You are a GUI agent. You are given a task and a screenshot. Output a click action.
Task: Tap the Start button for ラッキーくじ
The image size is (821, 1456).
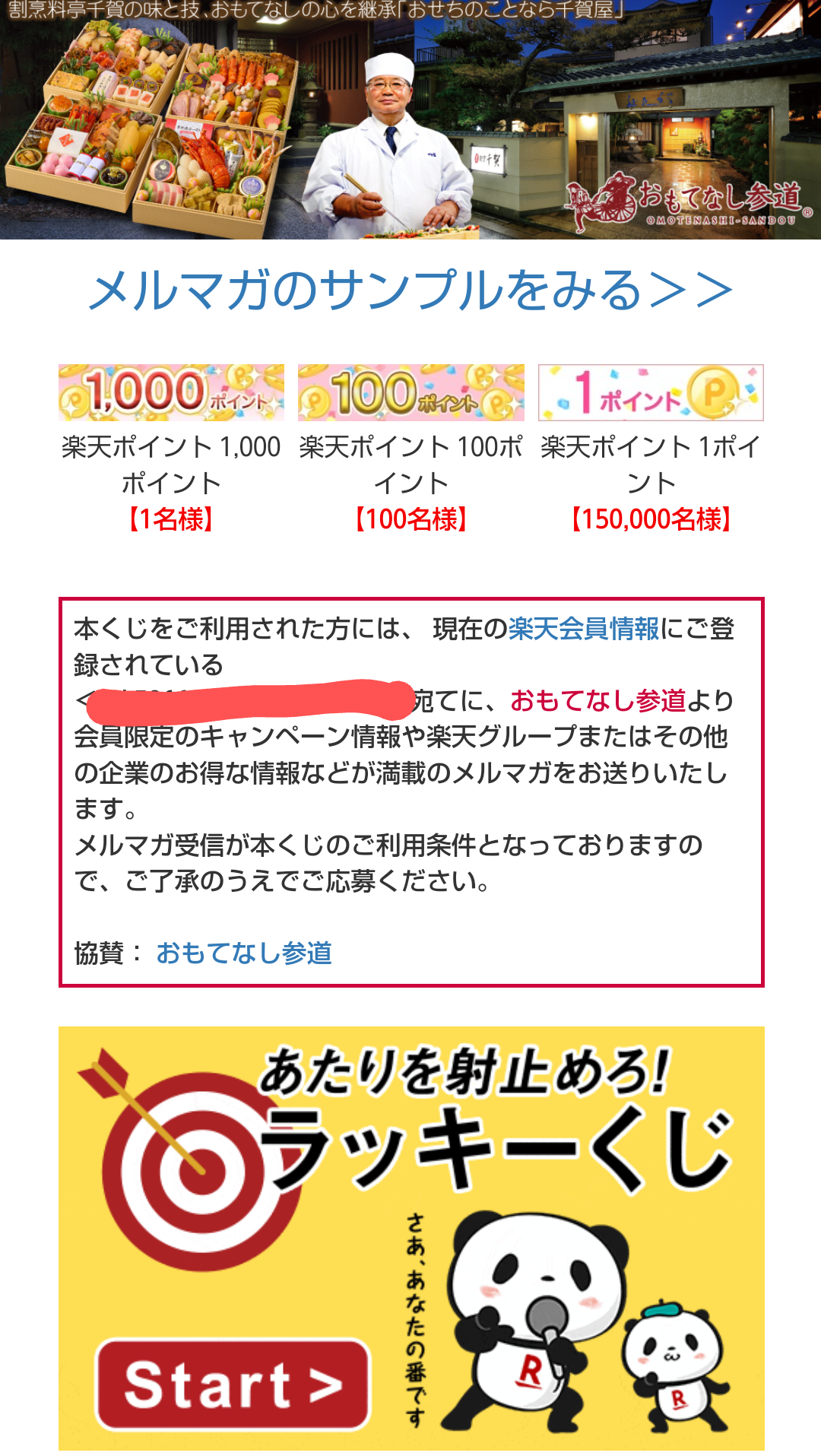click(x=232, y=1384)
